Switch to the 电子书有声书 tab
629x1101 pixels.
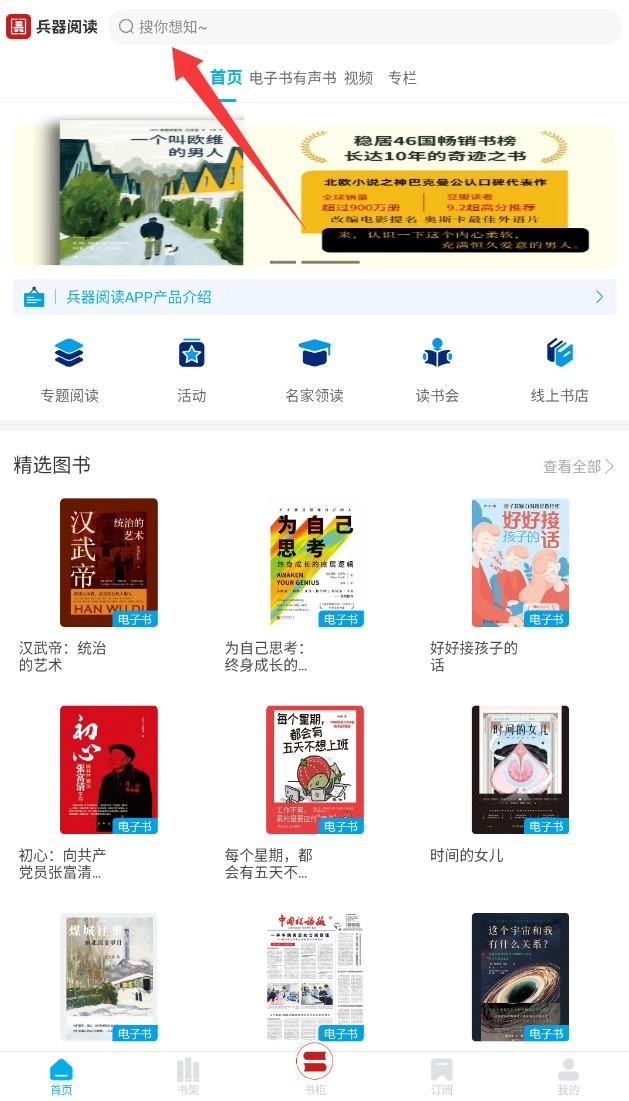(x=293, y=78)
